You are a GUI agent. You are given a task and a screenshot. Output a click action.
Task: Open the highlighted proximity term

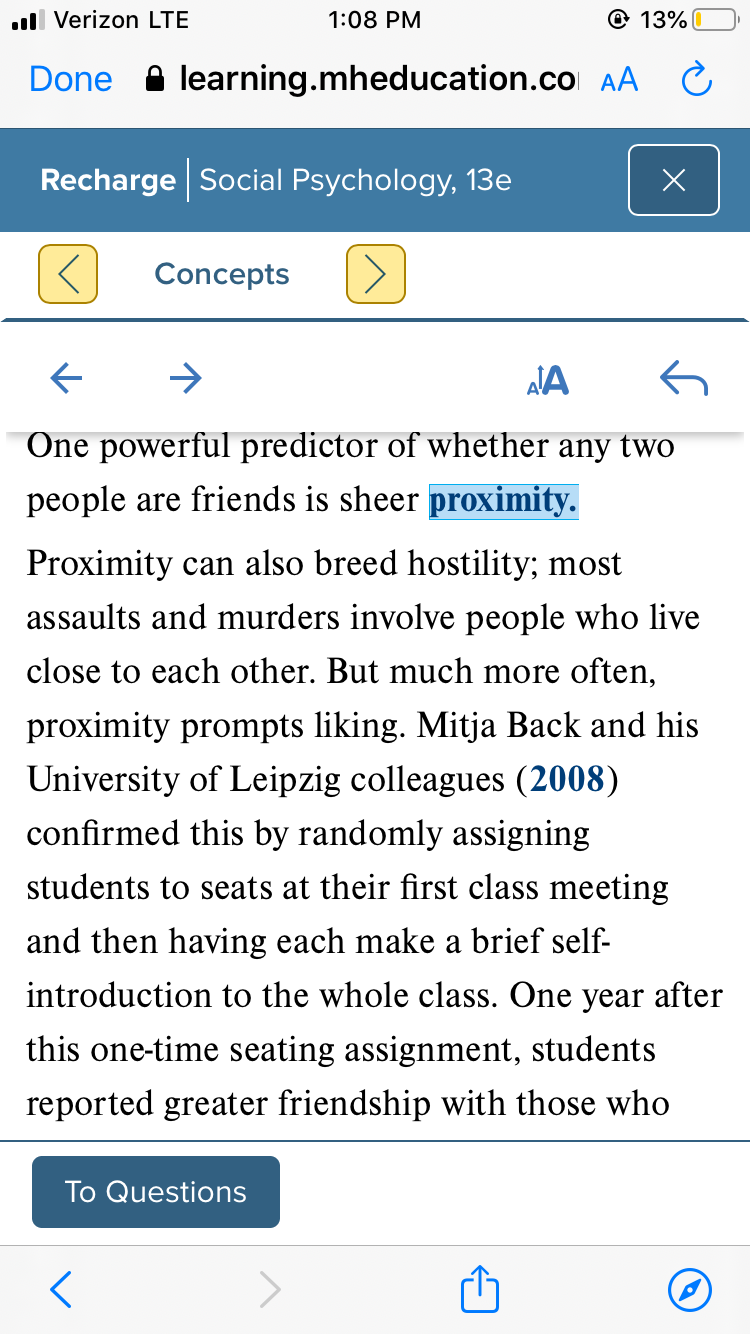504,499
